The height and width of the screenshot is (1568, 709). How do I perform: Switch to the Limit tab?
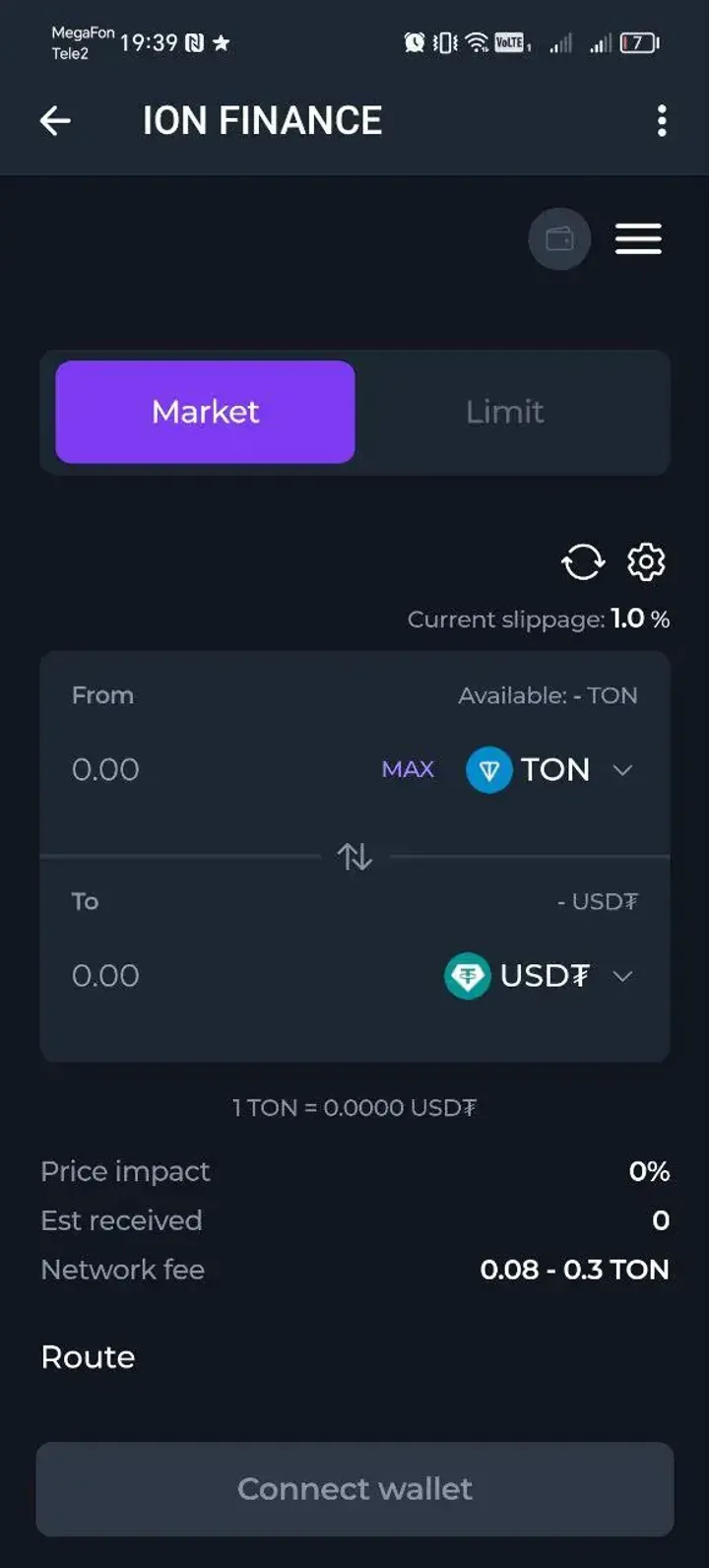click(504, 413)
